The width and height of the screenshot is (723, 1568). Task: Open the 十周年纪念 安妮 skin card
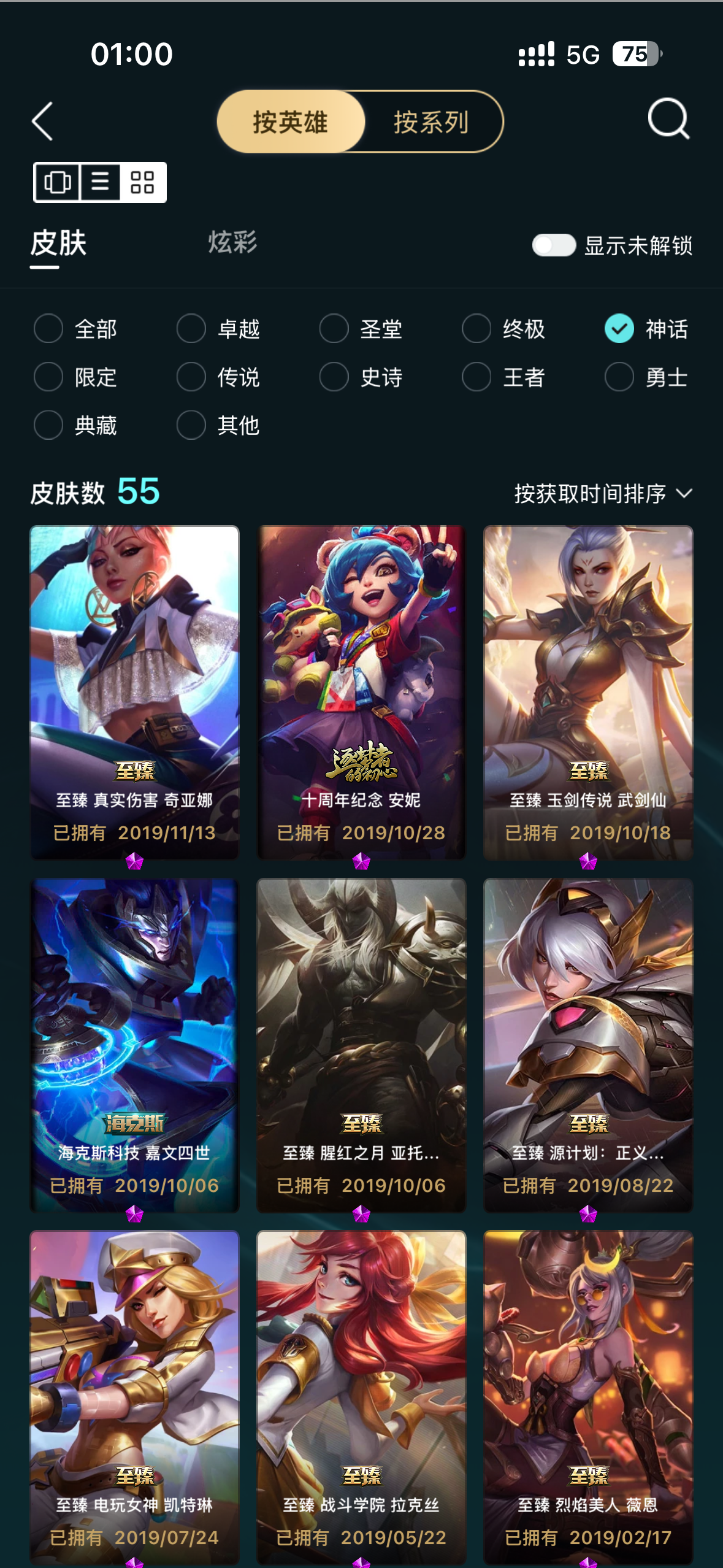[x=361, y=692]
